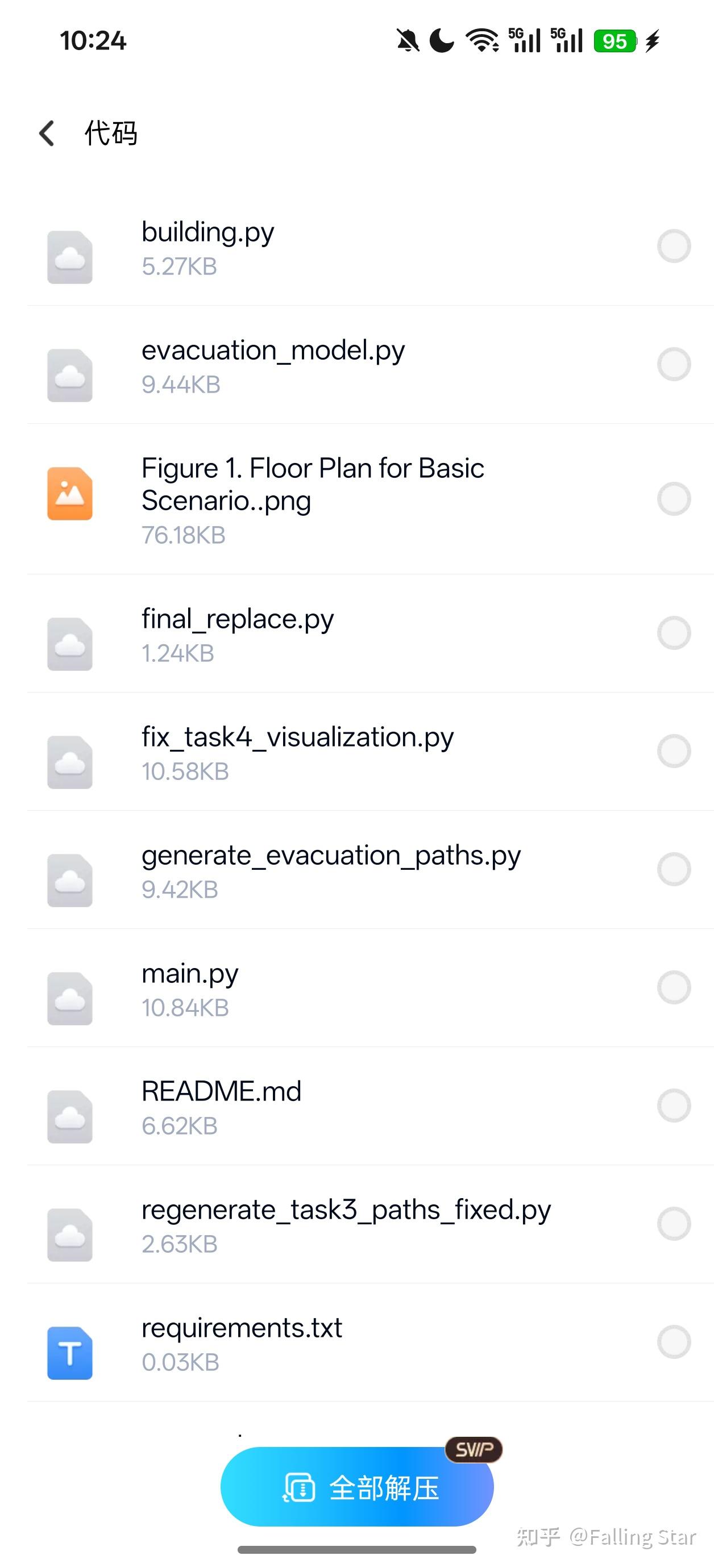Select the radio button for requirements.txt
The height and width of the screenshot is (1568, 714).
click(x=674, y=1341)
